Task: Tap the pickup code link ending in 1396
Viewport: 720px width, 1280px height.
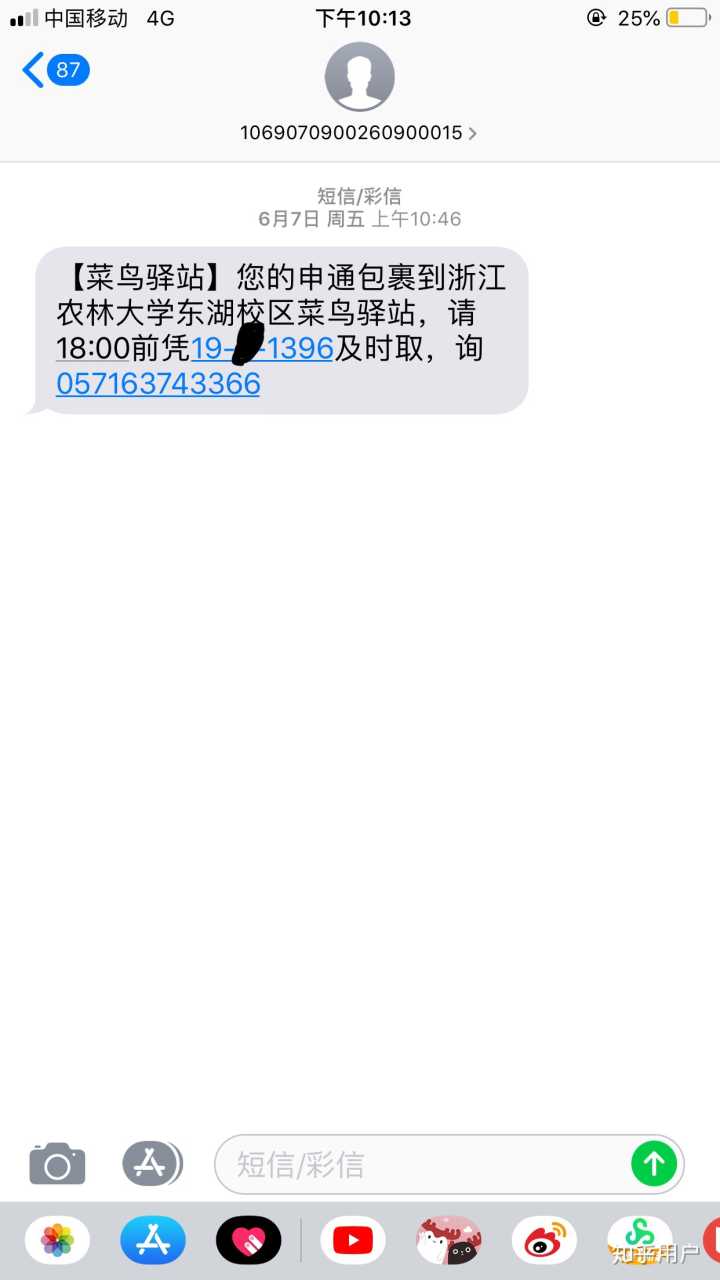Action: 262,348
